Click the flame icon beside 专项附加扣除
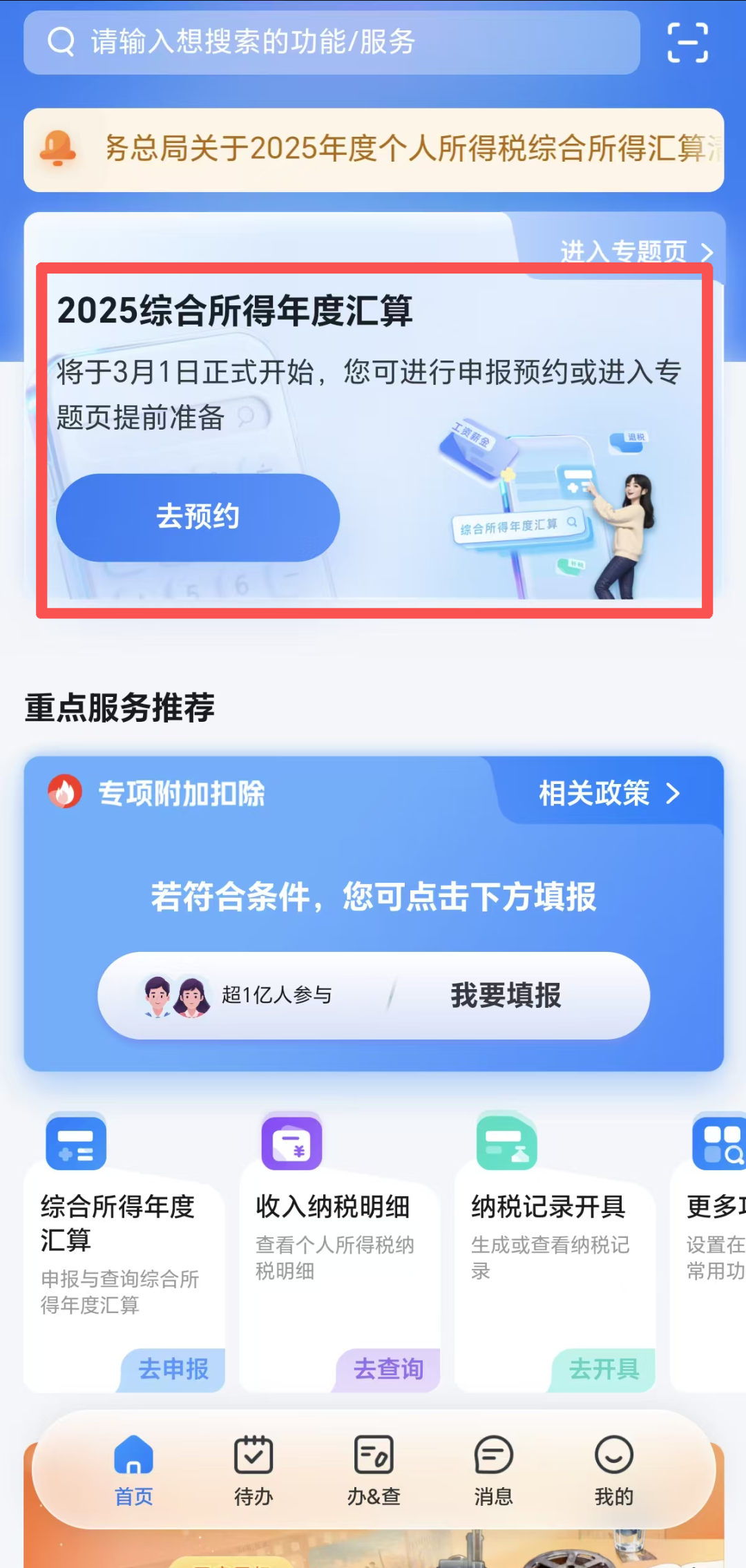 (x=63, y=793)
